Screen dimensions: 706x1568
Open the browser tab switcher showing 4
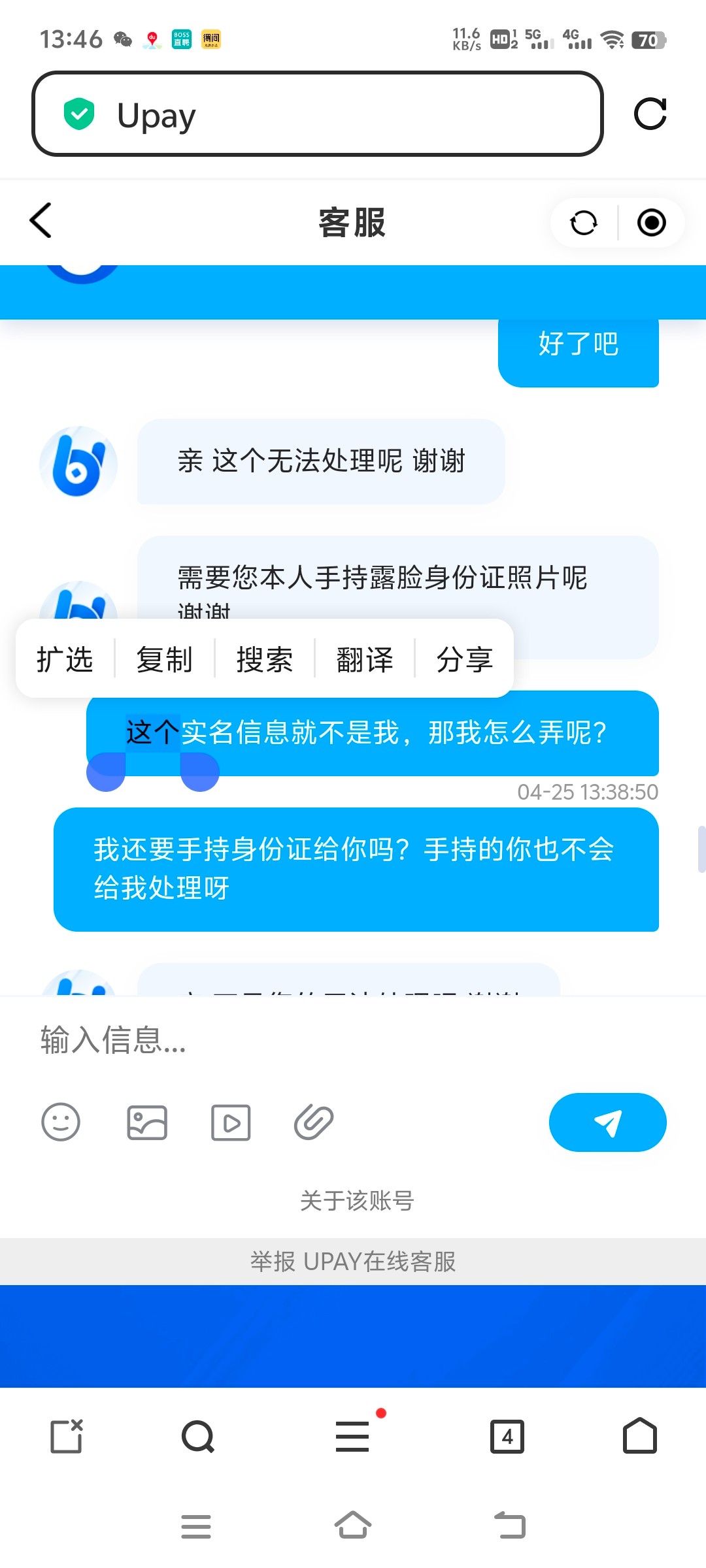click(x=507, y=1437)
